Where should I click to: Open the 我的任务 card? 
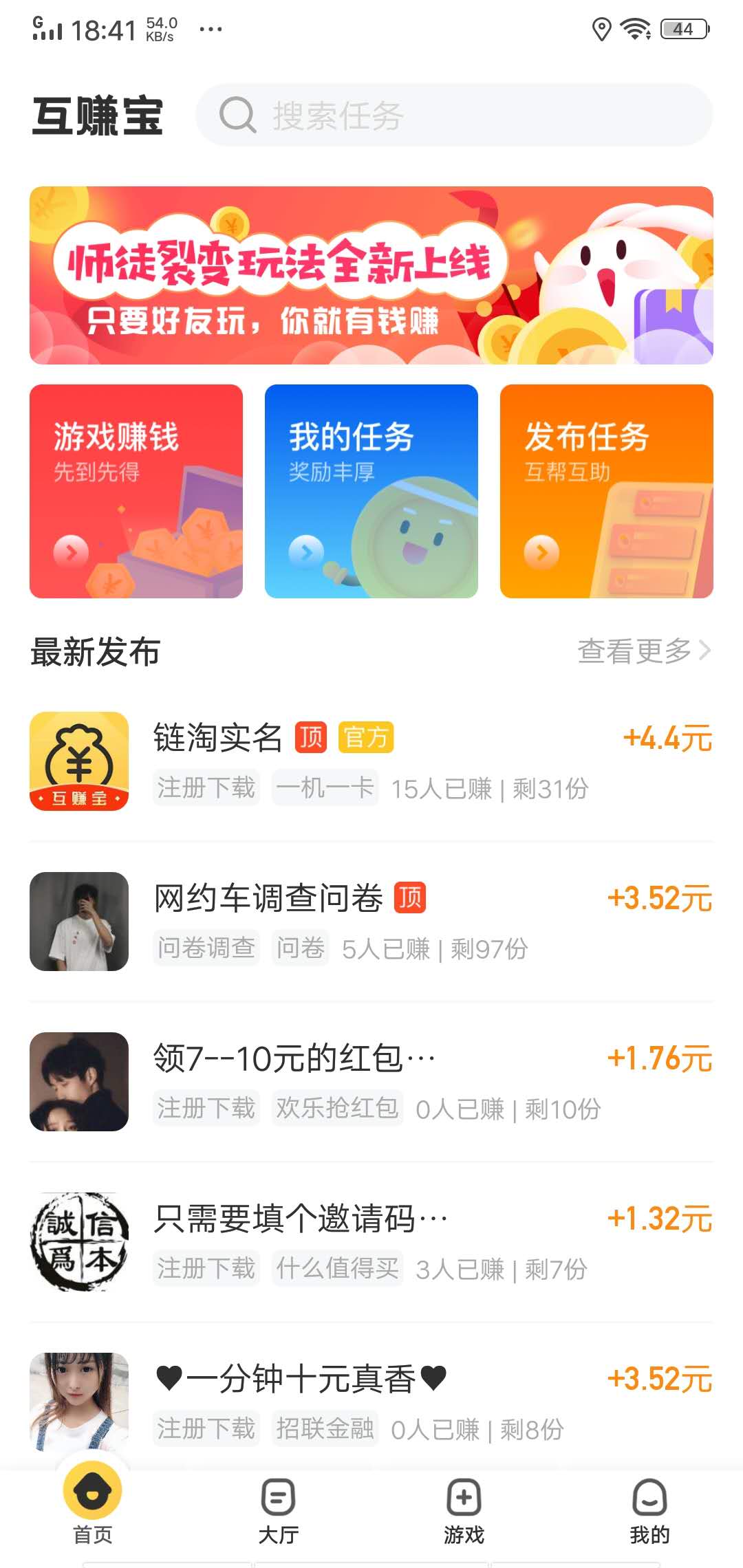[x=371, y=491]
